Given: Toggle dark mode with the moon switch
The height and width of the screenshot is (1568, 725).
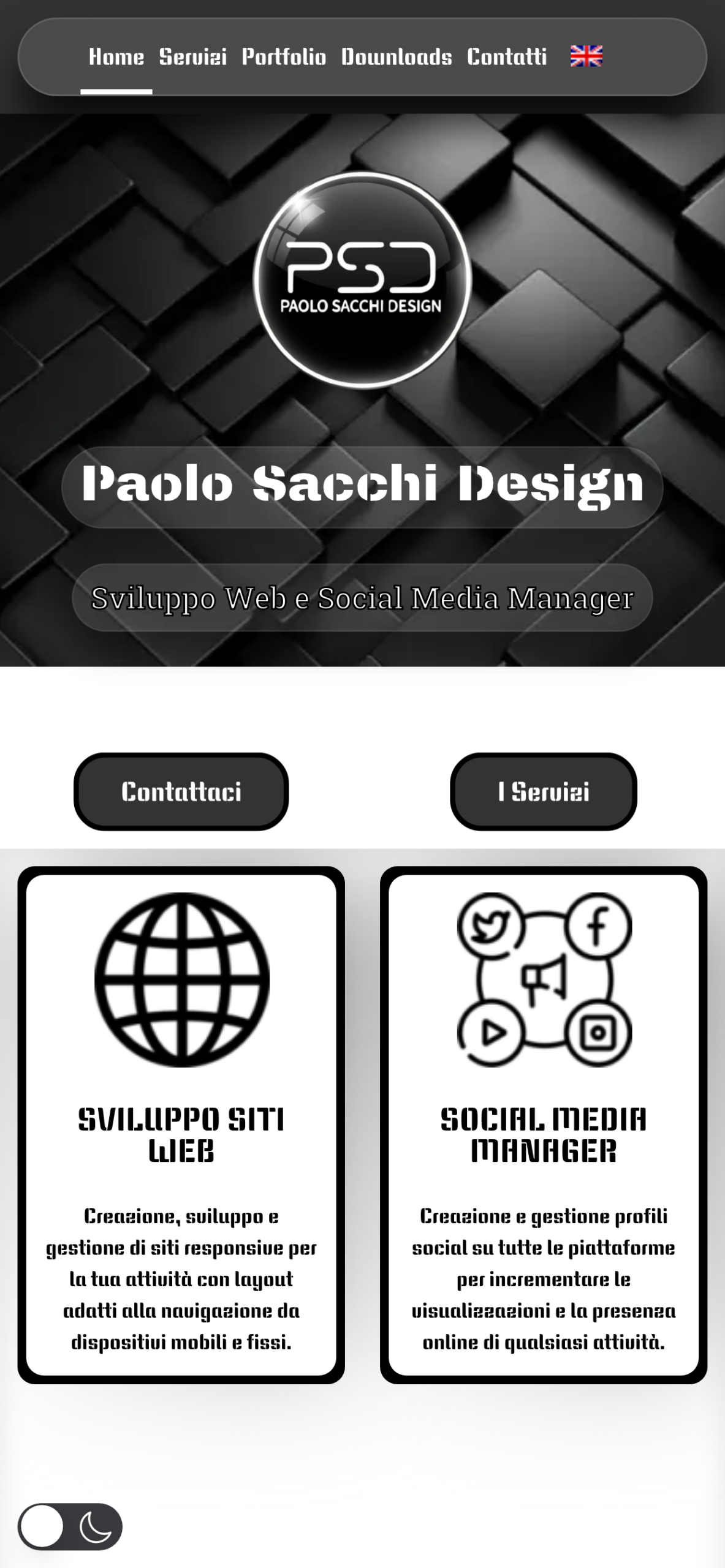Looking at the screenshot, I should [x=70, y=1526].
